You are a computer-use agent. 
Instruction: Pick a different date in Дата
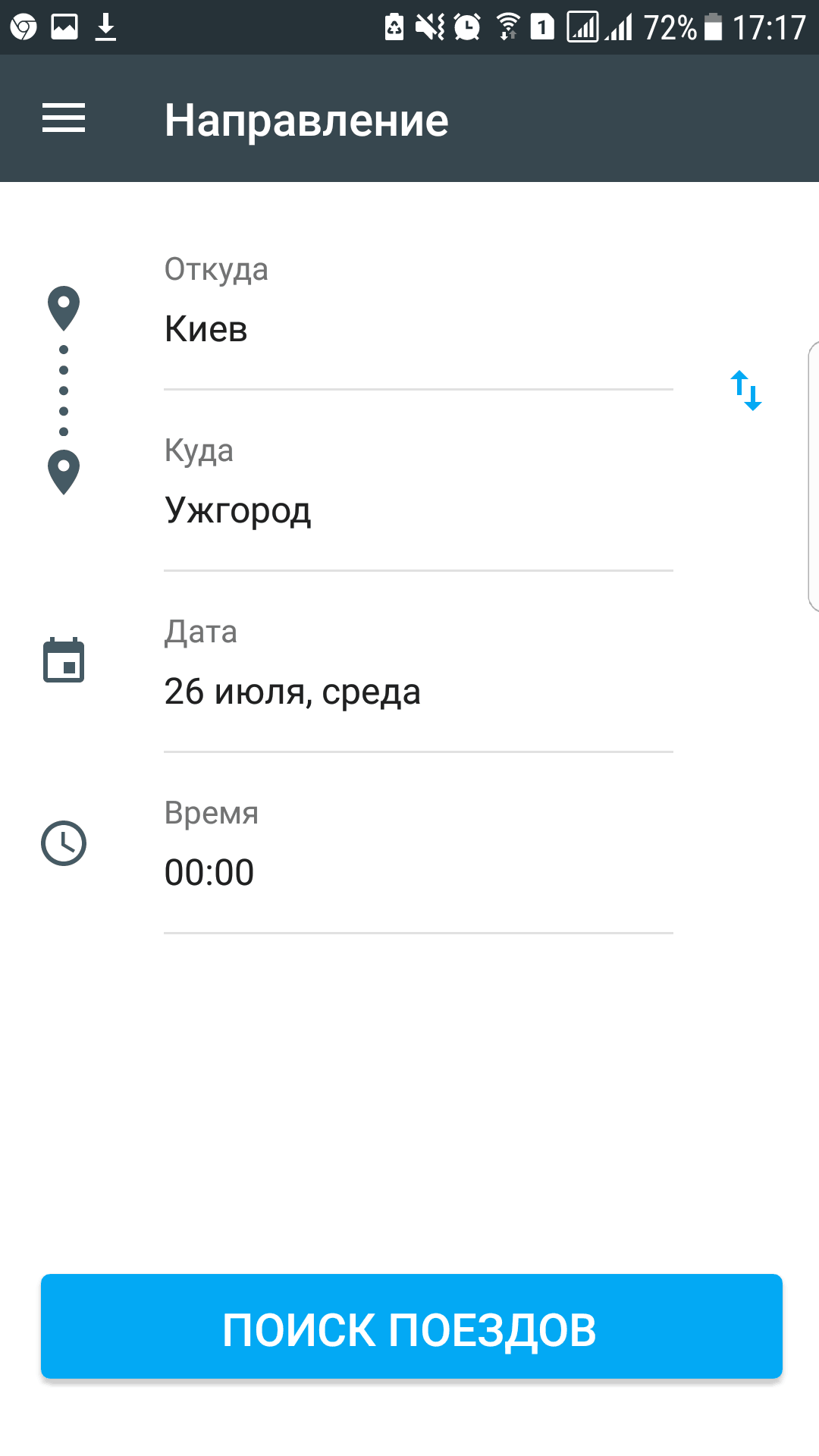pyautogui.click(x=417, y=692)
